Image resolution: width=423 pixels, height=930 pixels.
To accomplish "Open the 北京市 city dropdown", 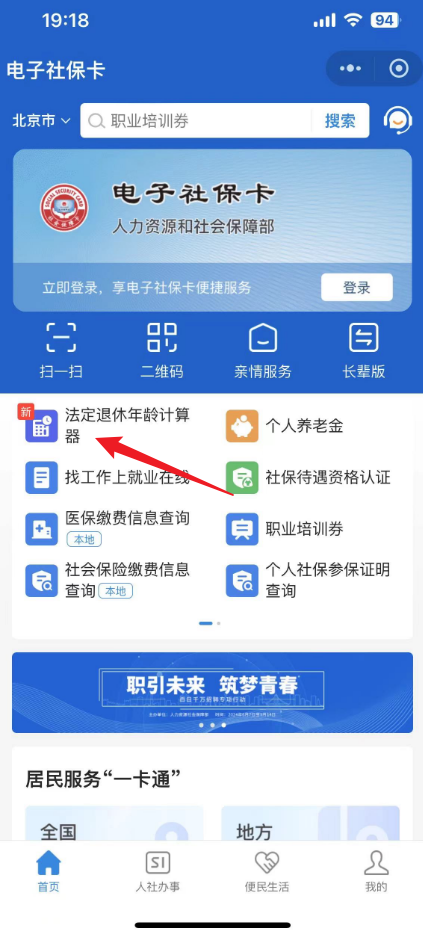I will tap(42, 120).
